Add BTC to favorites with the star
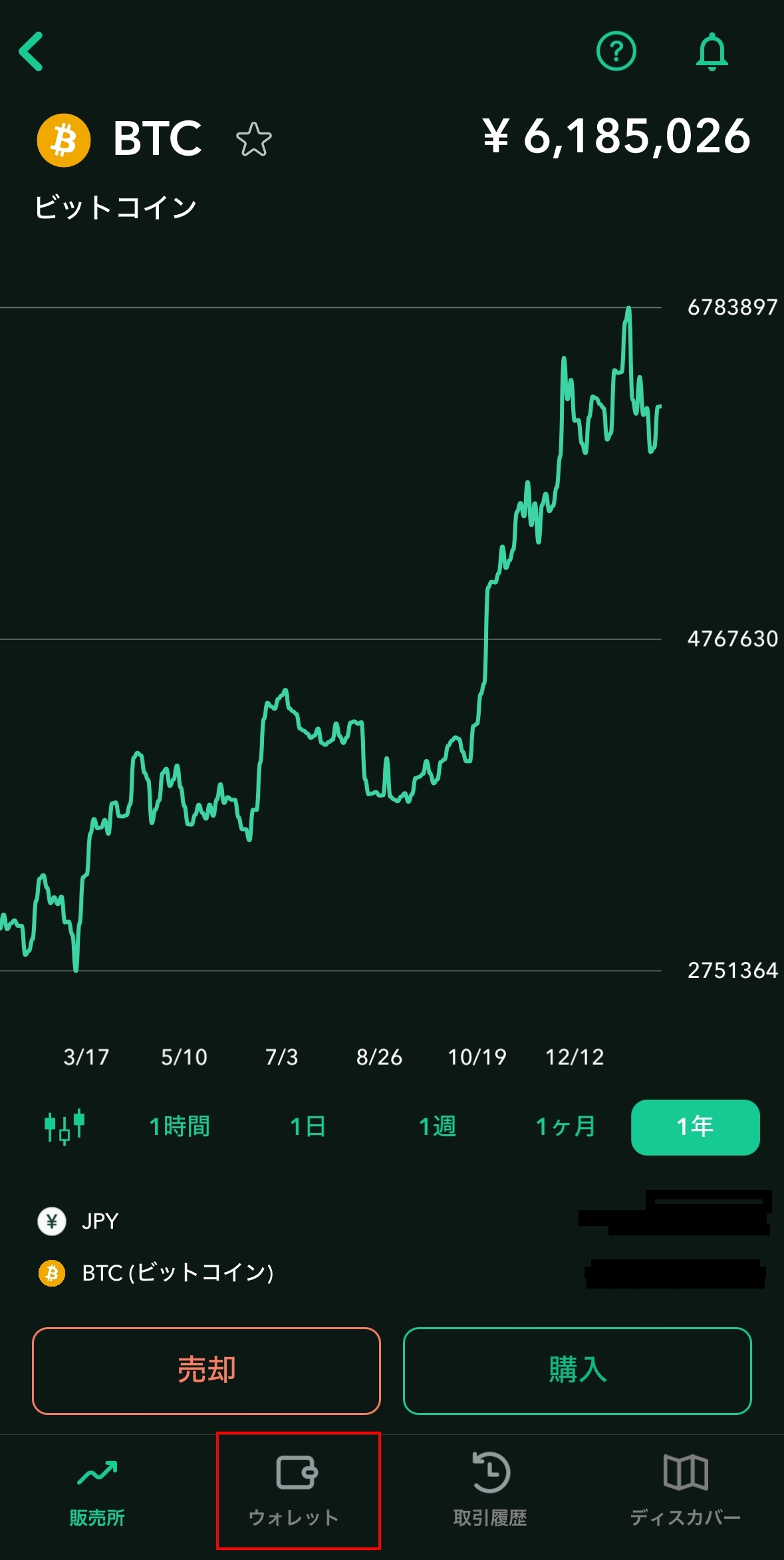The image size is (784, 1560). pyautogui.click(x=253, y=140)
